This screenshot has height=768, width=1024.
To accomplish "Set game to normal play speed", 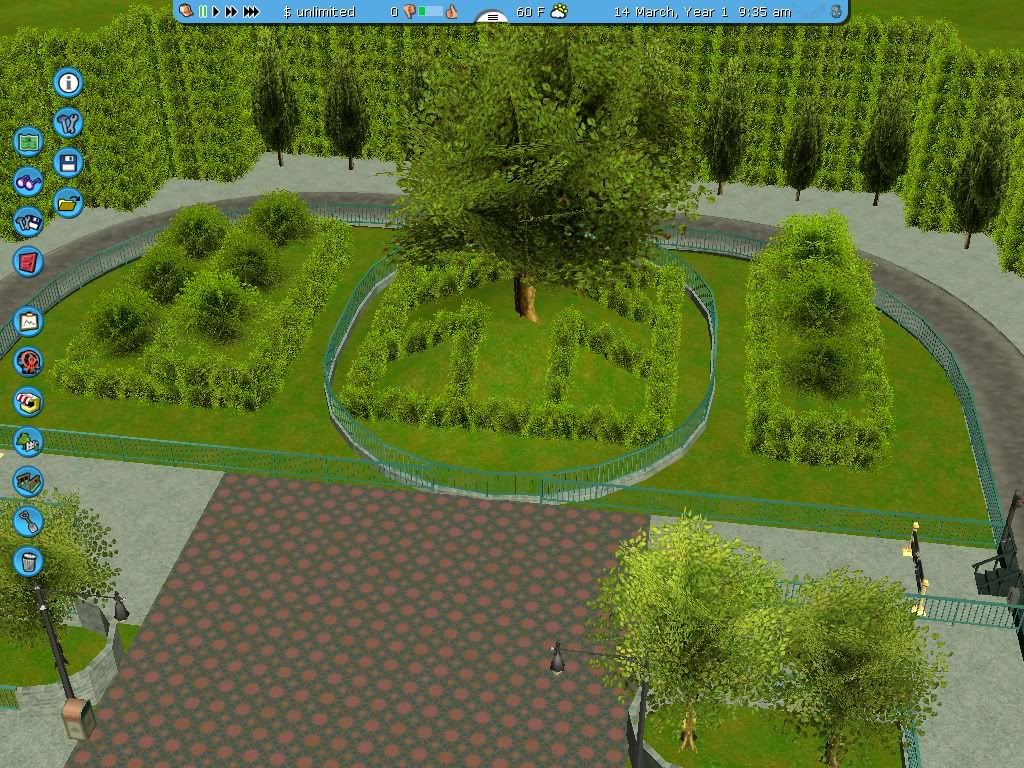I will pos(216,12).
